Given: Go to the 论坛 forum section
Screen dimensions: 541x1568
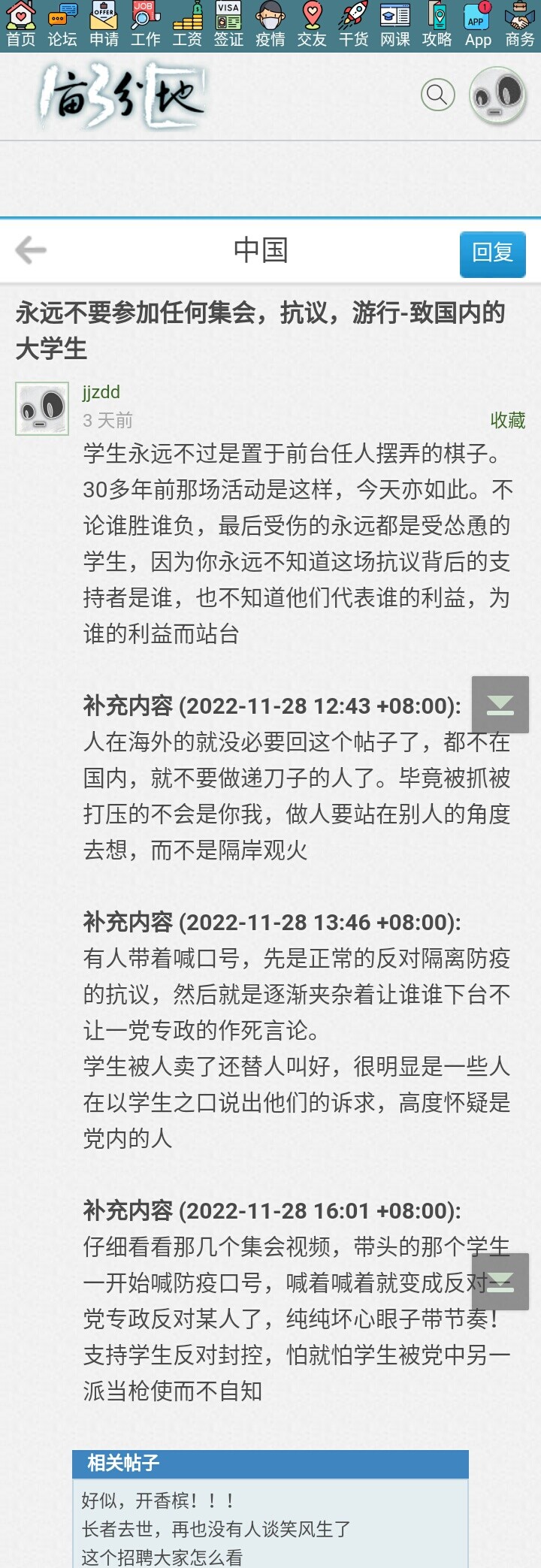Looking at the screenshot, I should click(x=62, y=24).
